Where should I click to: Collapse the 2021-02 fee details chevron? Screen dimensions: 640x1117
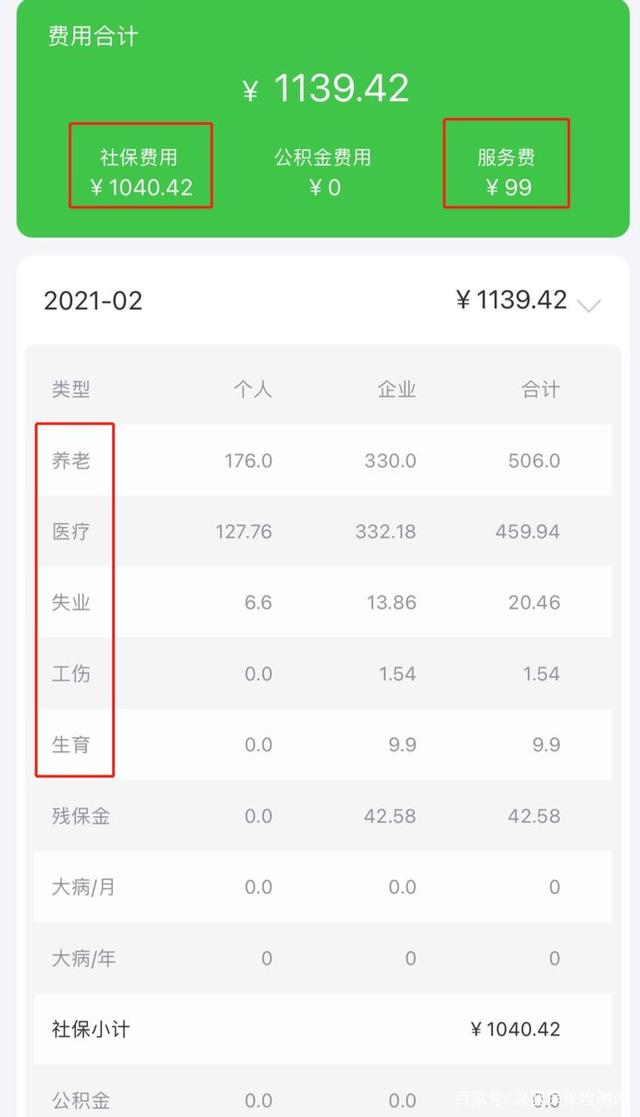pos(589,306)
